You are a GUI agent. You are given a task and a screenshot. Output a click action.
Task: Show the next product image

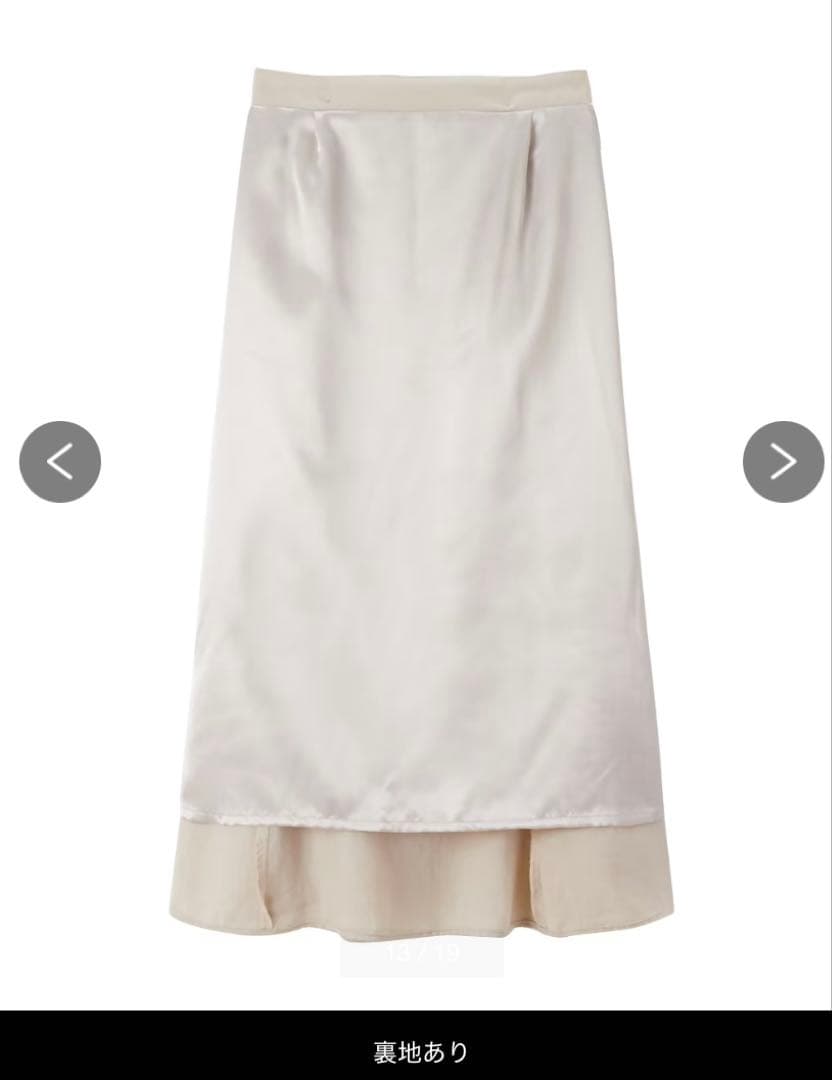783,461
